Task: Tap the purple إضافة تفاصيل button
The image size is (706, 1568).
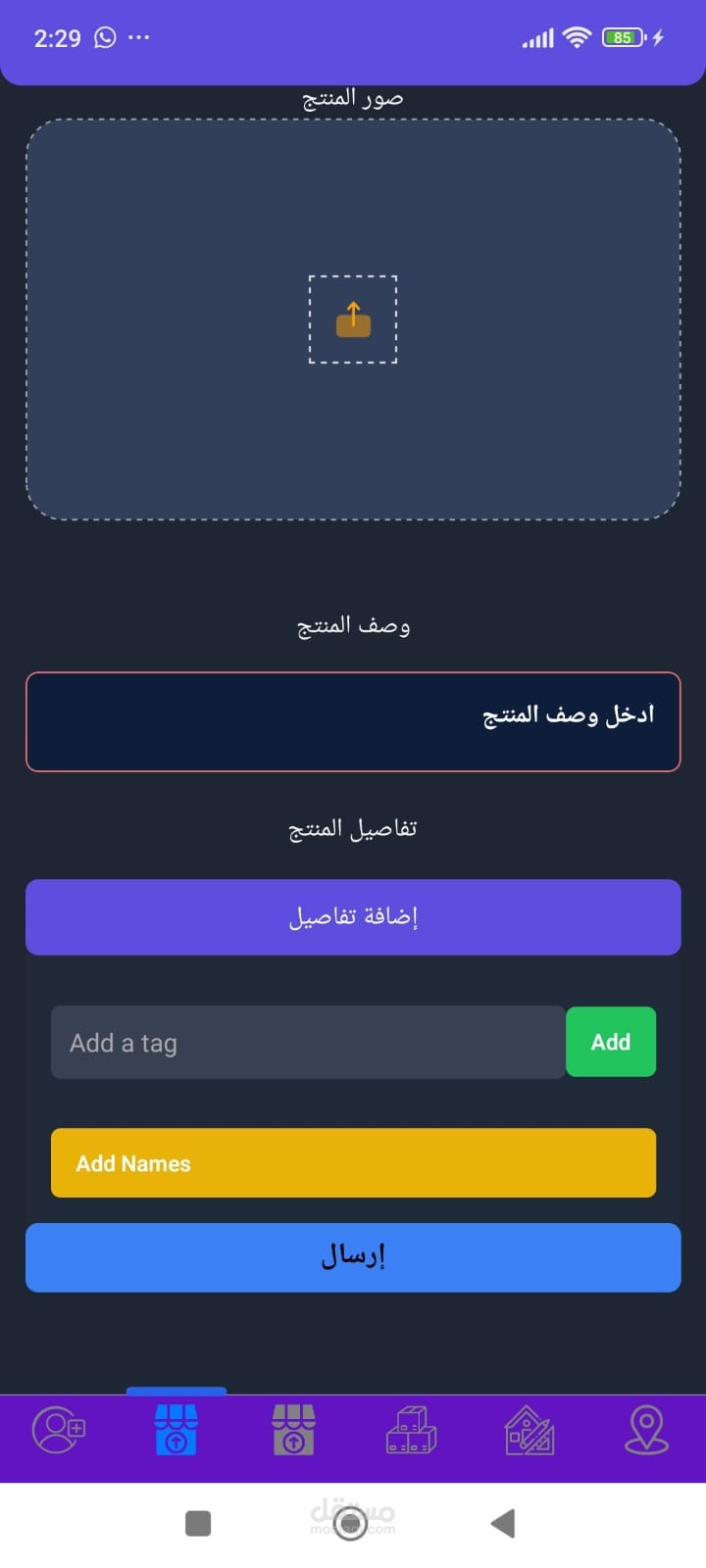Action: coord(353,917)
